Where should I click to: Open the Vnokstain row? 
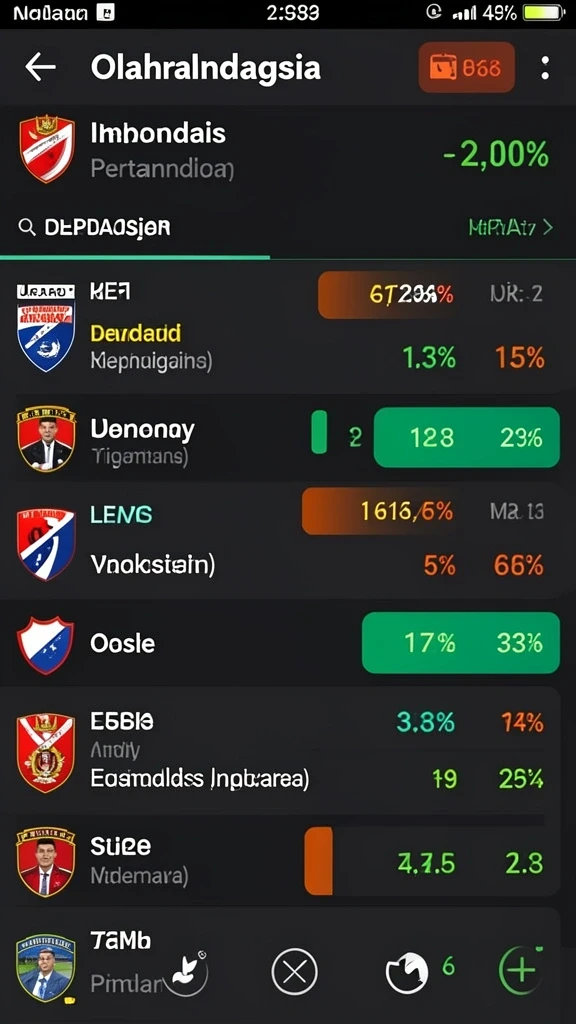(x=288, y=541)
